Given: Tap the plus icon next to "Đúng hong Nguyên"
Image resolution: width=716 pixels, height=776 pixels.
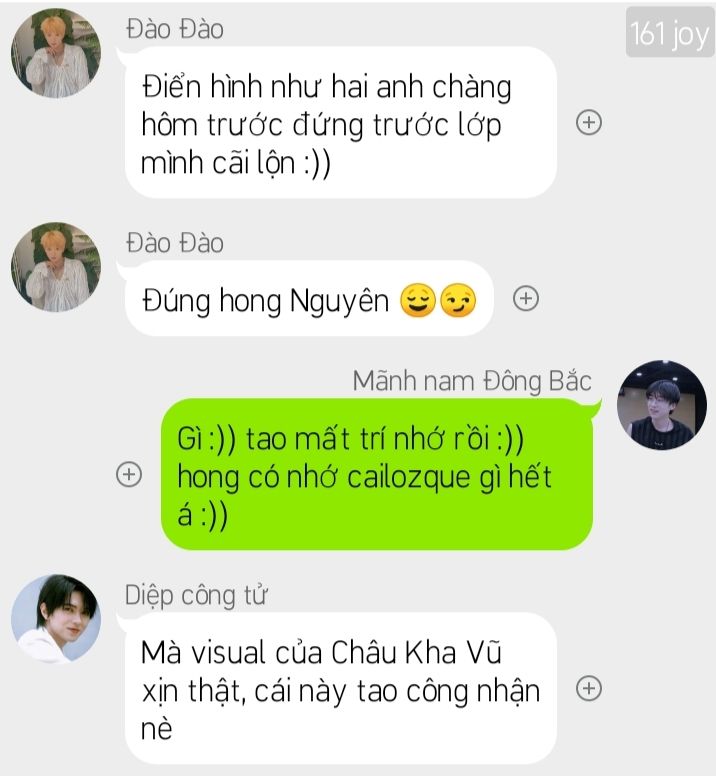Looking at the screenshot, I should pos(526,298).
